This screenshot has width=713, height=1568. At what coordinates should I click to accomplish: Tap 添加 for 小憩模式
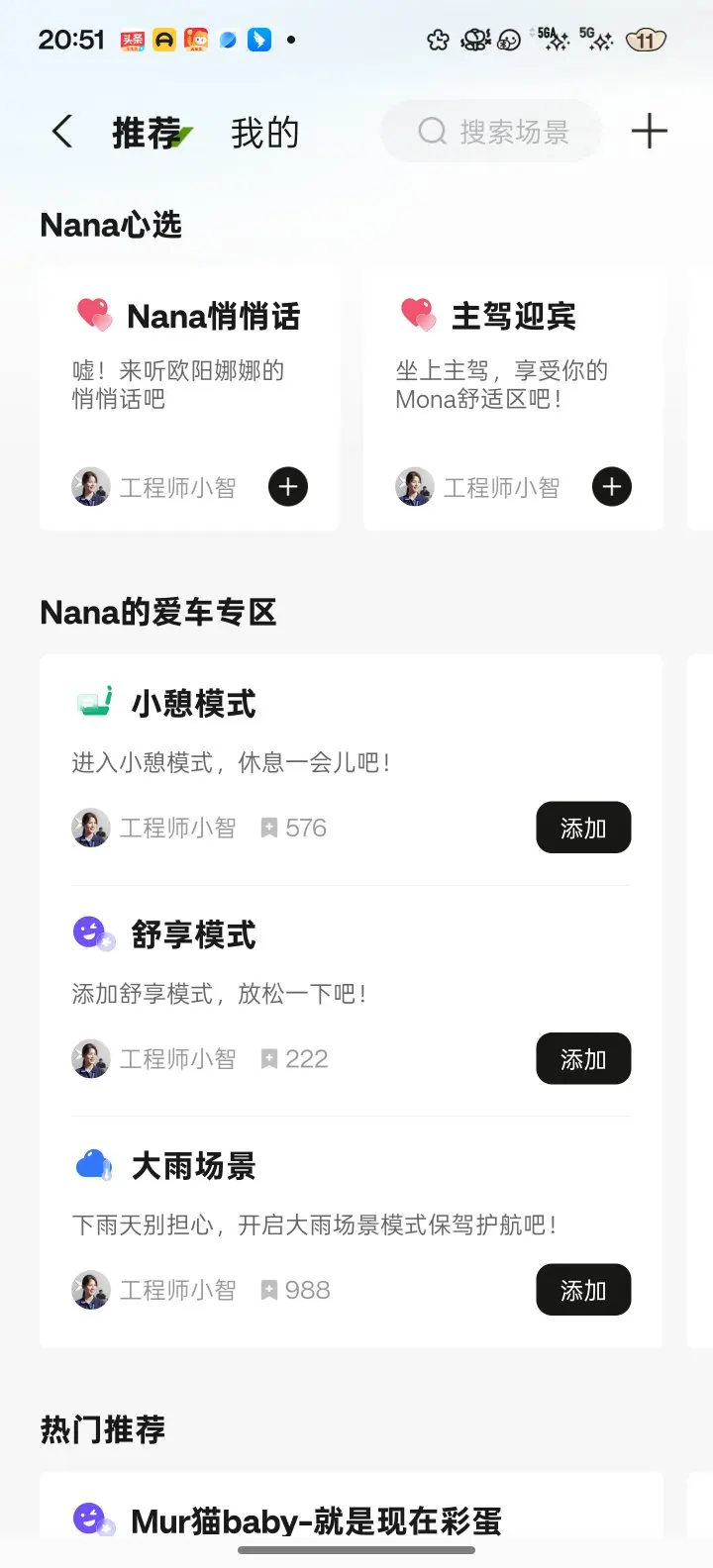[x=583, y=828]
